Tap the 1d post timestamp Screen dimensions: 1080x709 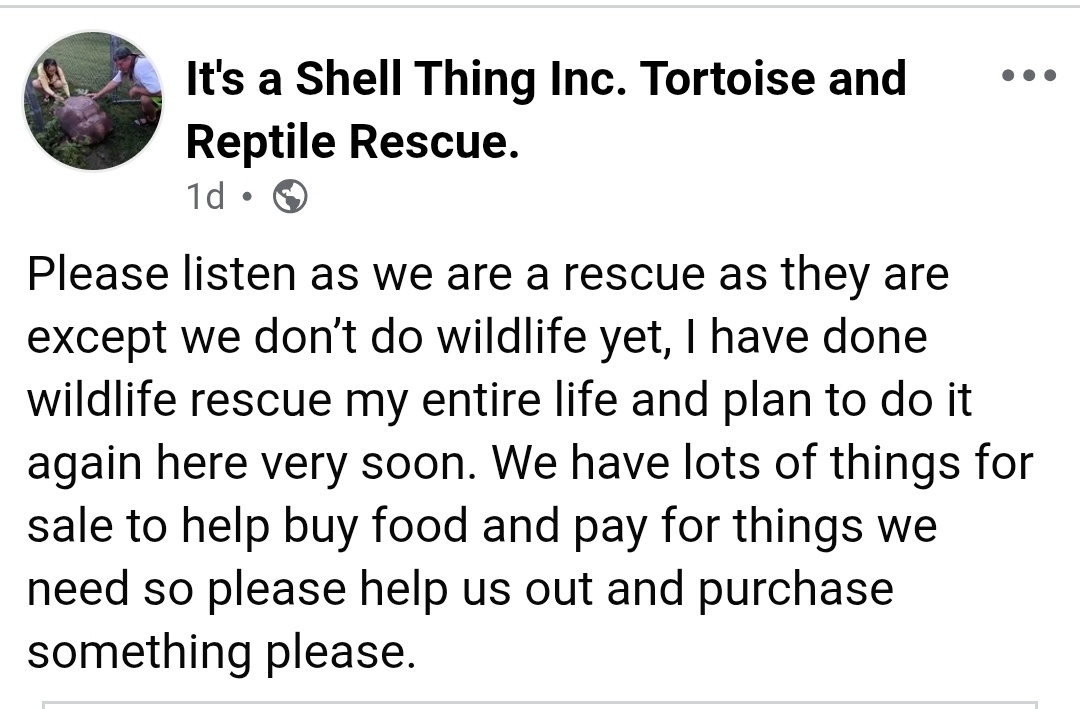tap(205, 196)
